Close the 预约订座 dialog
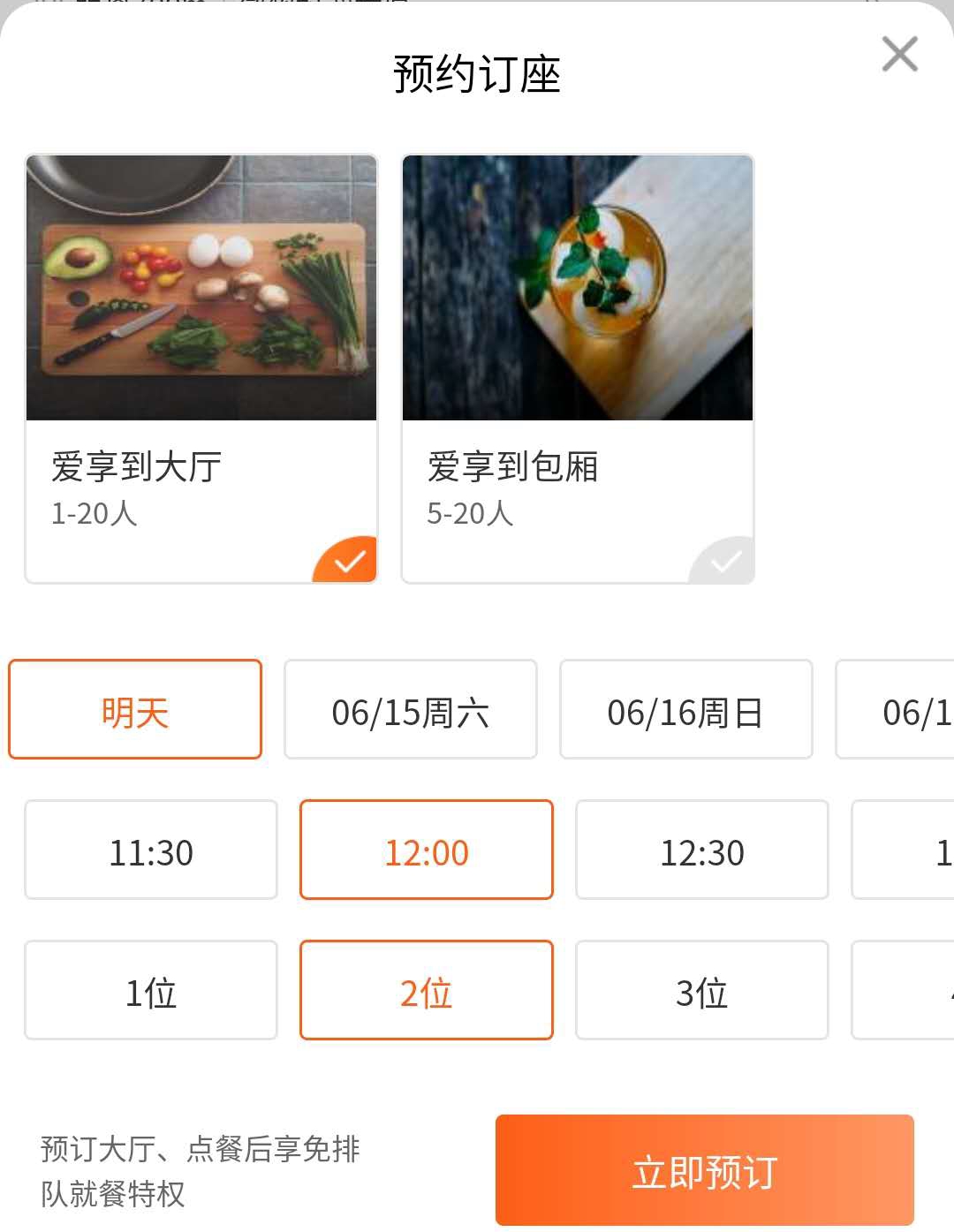This screenshot has height=1232, width=954. tap(899, 54)
